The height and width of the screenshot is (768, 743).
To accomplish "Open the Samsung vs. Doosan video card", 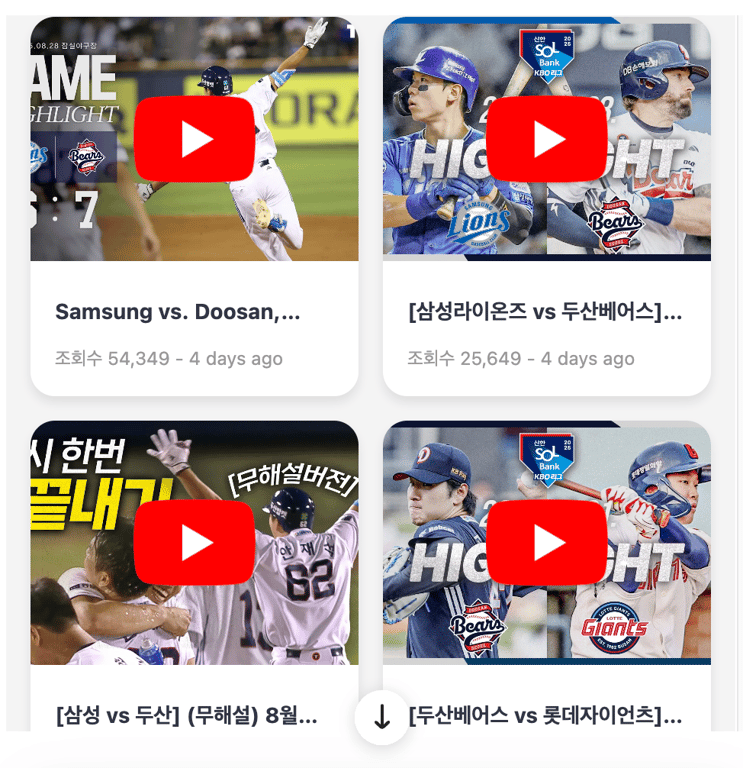I will (178, 312).
